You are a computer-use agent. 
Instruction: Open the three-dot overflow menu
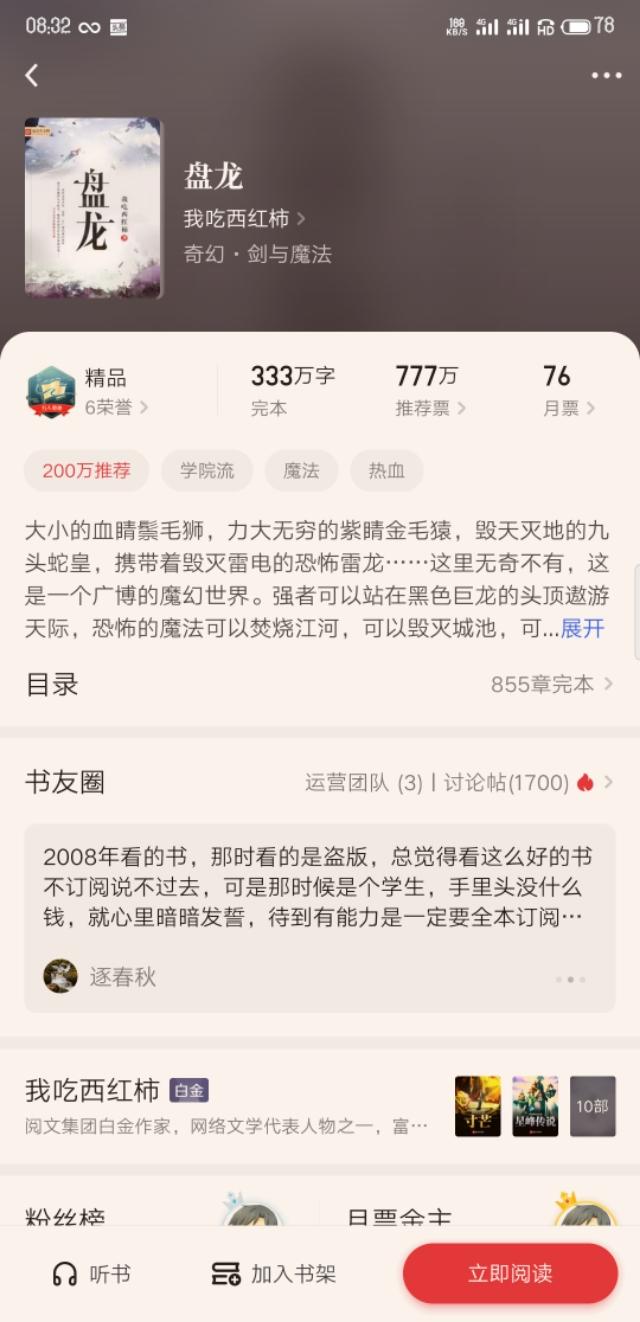(606, 75)
